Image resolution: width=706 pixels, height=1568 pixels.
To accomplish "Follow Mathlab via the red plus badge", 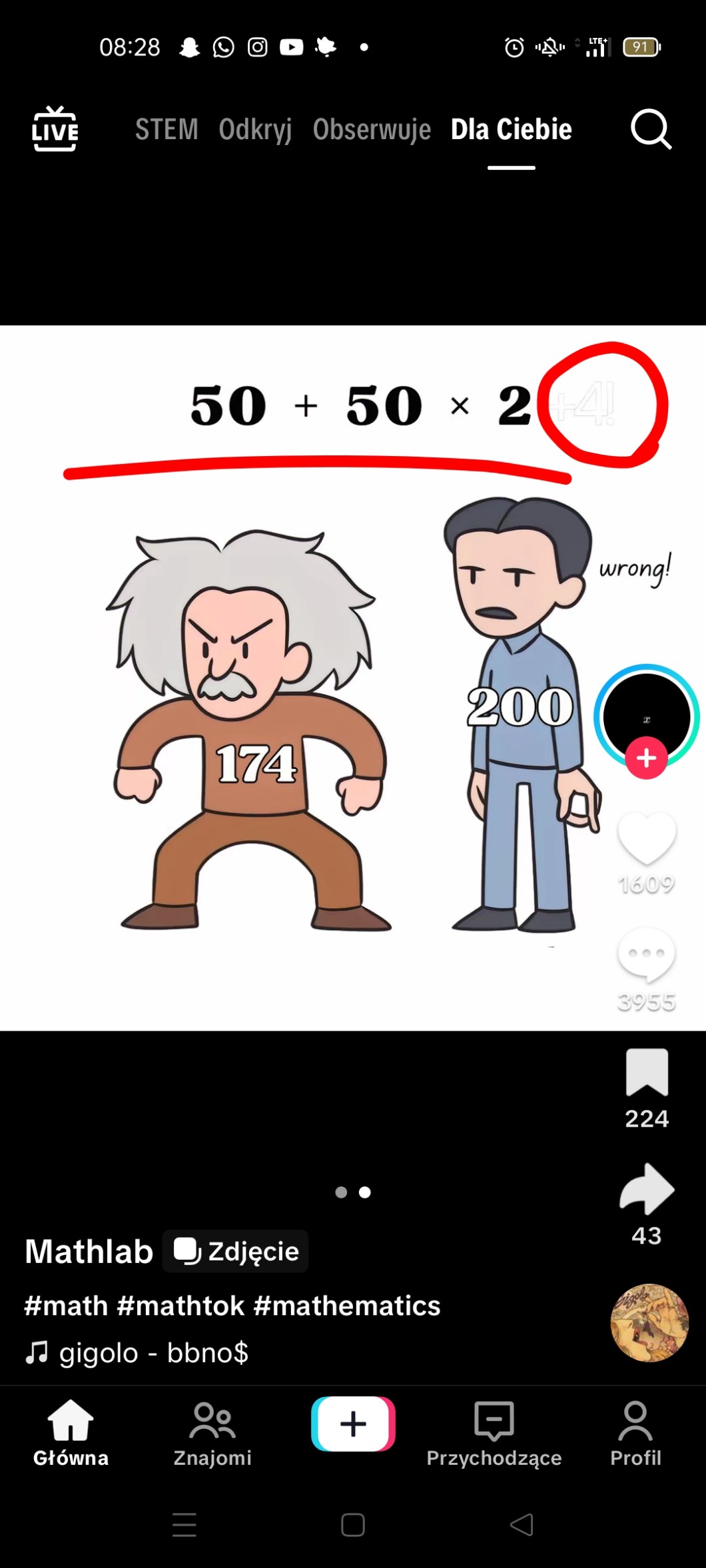I will [646, 758].
